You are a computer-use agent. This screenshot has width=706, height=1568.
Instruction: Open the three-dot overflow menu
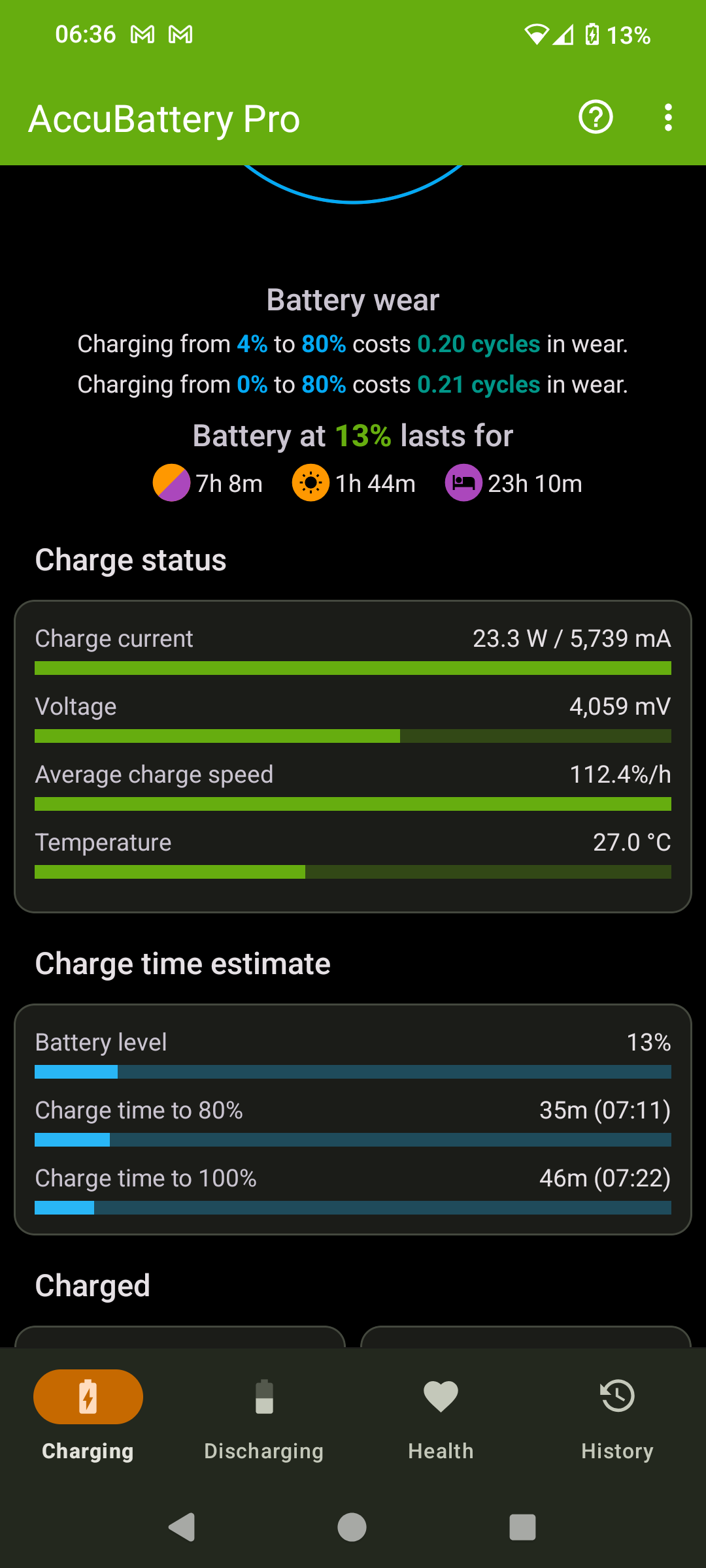(x=668, y=118)
